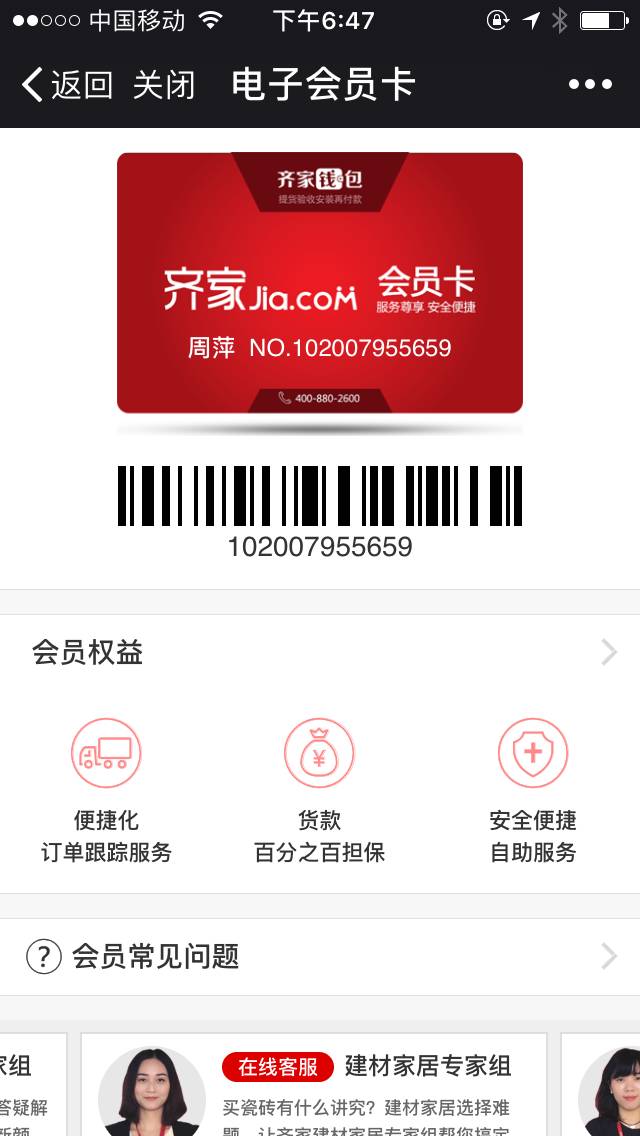This screenshot has width=640, height=1136.
Task: Close the page with 关闭
Action: (x=164, y=85)
